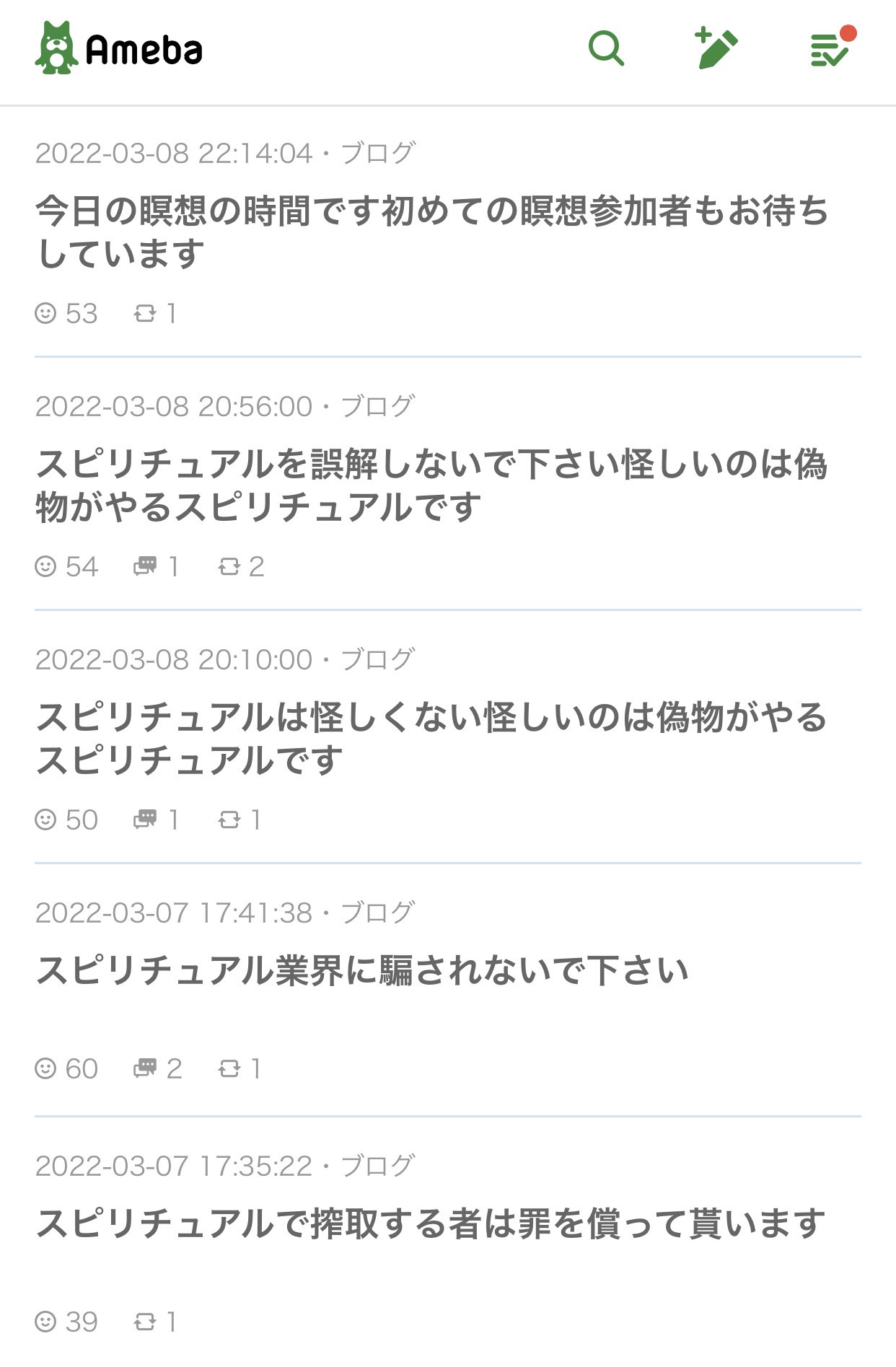This screenshot has width=896, height=1367.
Task: Open post スピリチュアルで搾取する者は罪を償って貰います
Action: (430, 1223)
